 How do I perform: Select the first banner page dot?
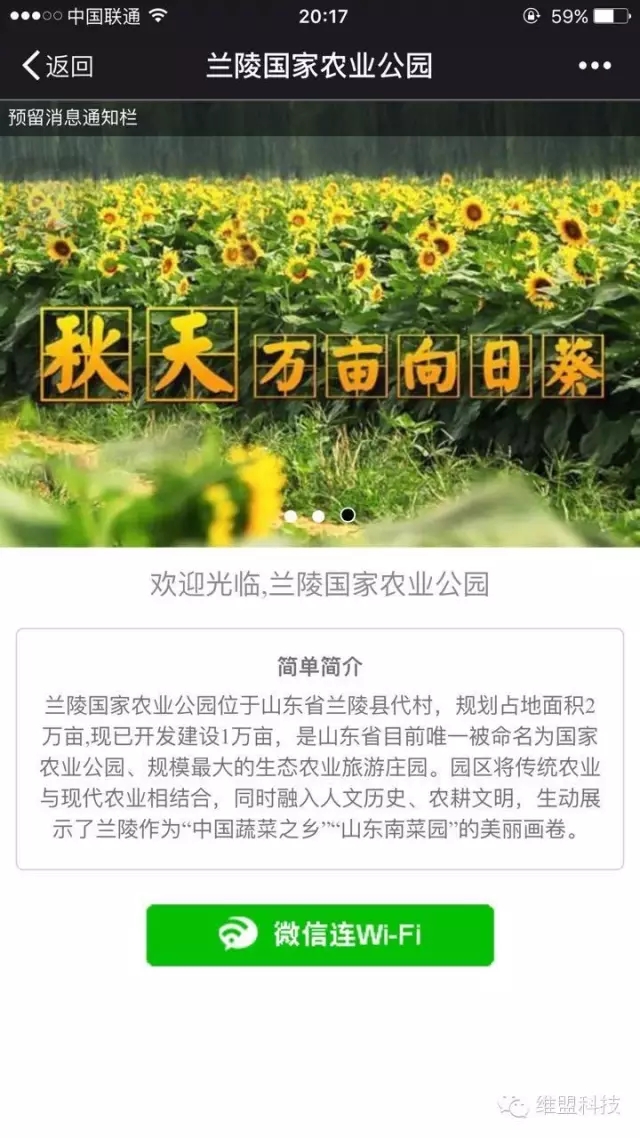tap(291, 516)
